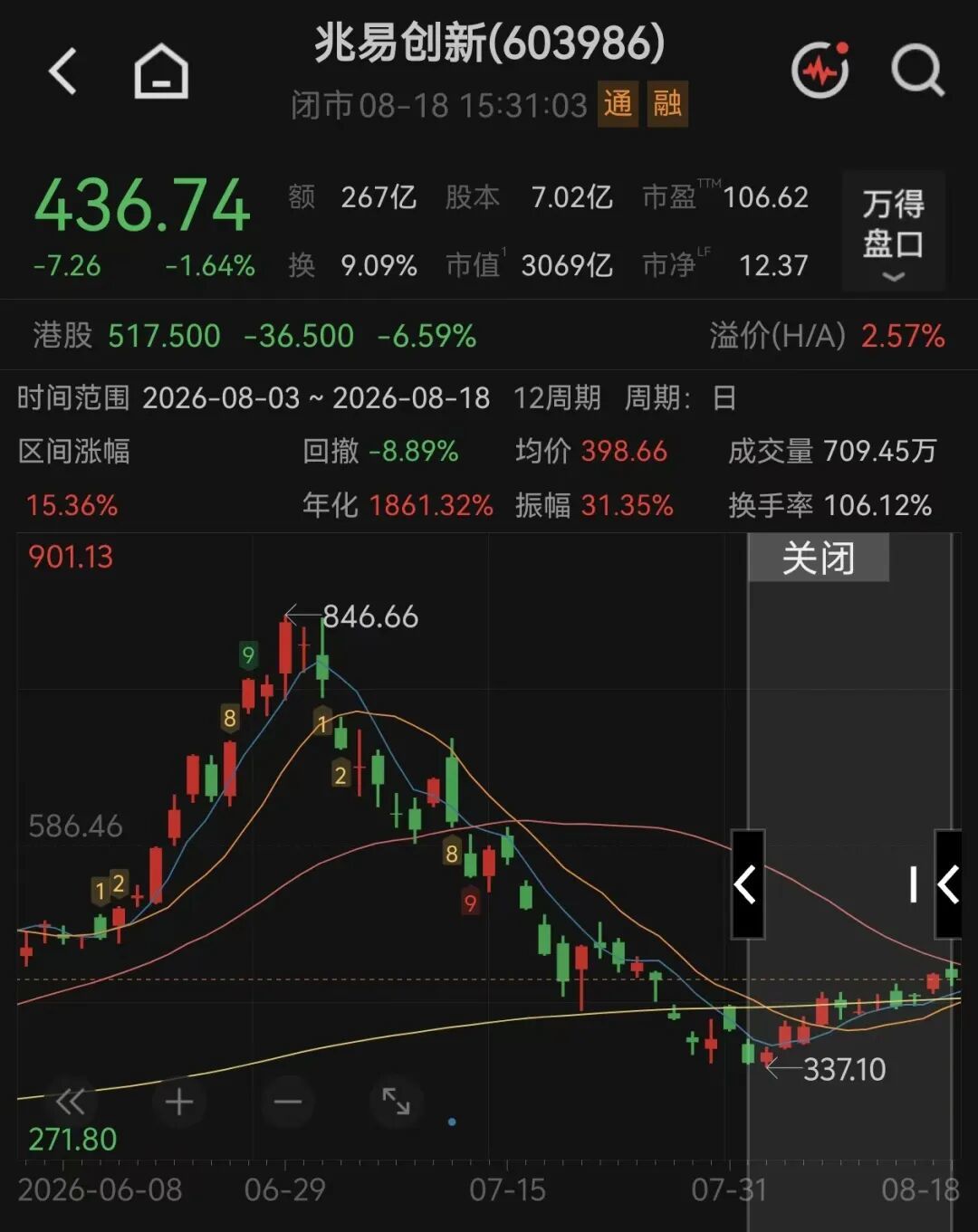
Task: Tap the right range selector handle
Action: click(x=947, y=883)
